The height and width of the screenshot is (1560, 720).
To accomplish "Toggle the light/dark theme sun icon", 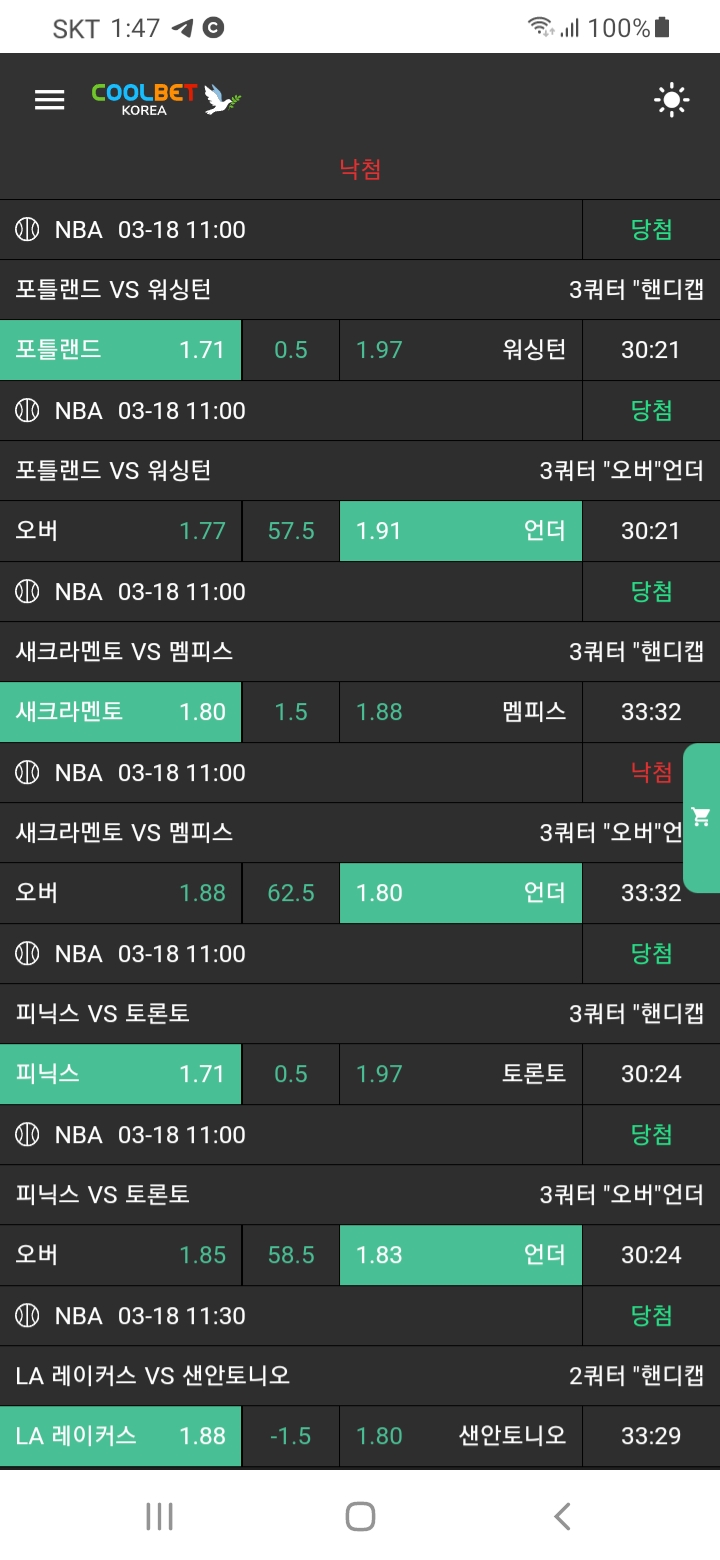I will point(671,100).
